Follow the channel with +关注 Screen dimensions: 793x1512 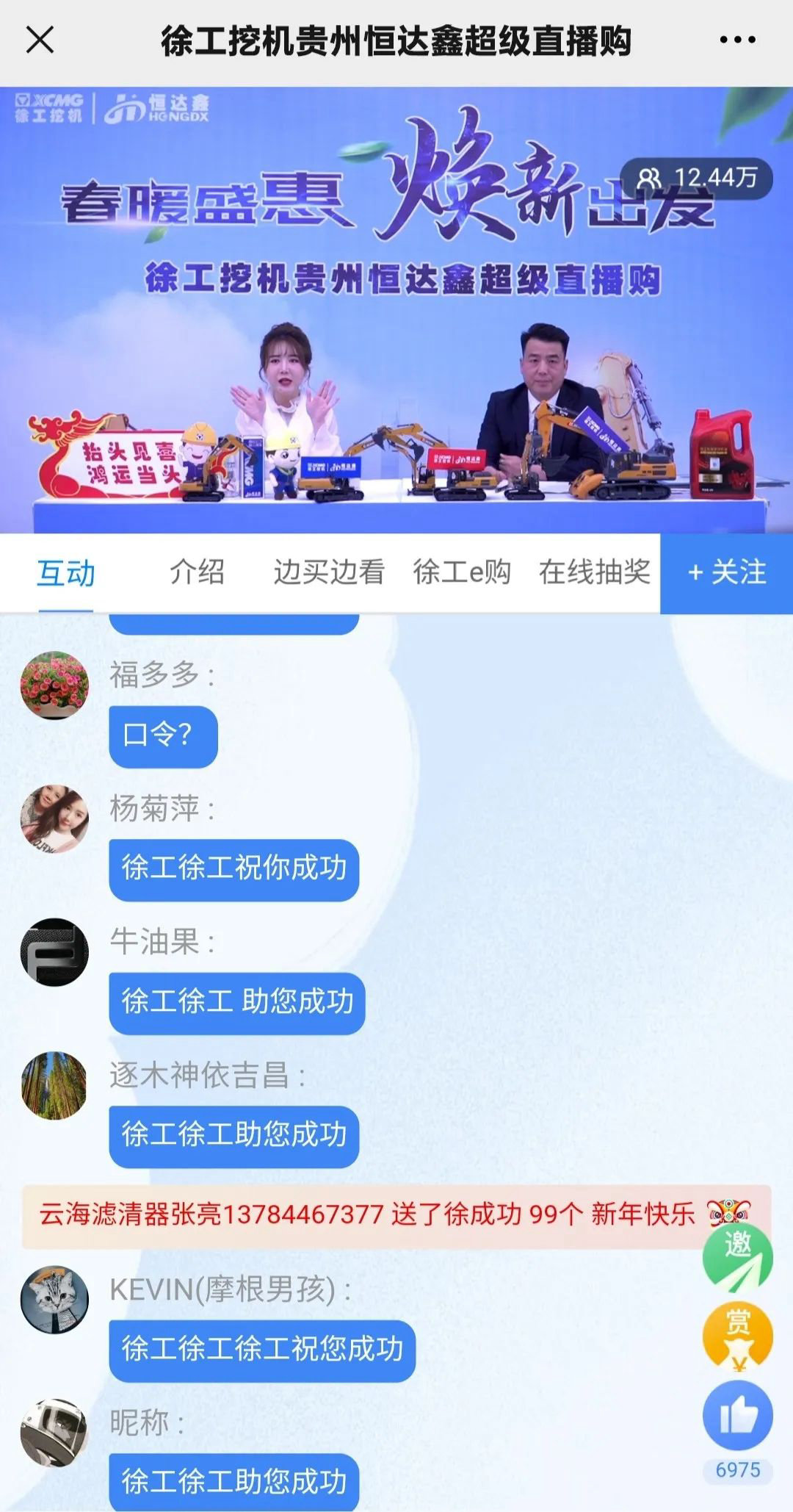click(726, 573)
